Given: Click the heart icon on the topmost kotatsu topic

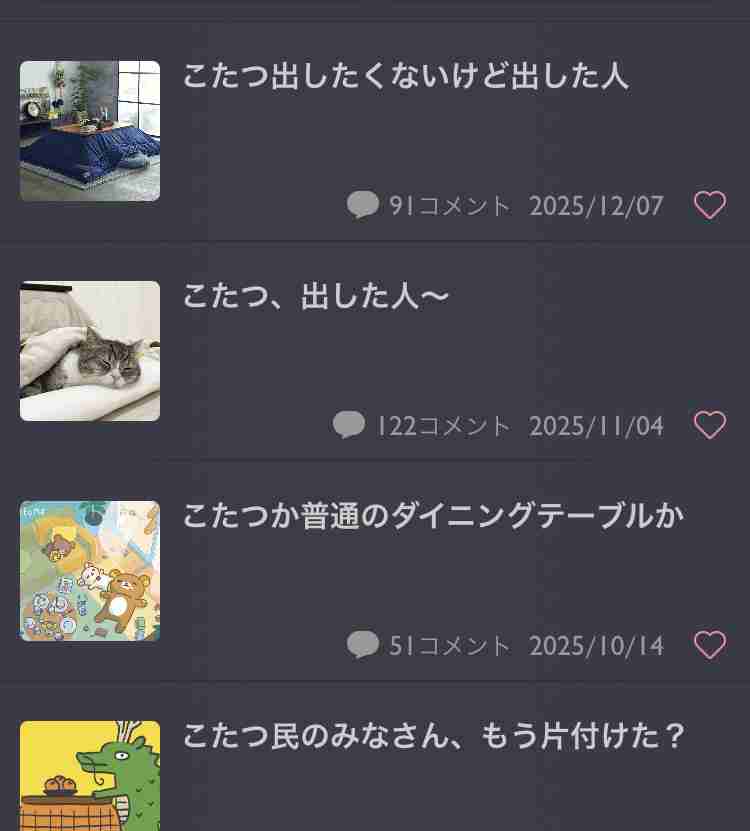Looking at the screenshot, I should click(710, 203).
